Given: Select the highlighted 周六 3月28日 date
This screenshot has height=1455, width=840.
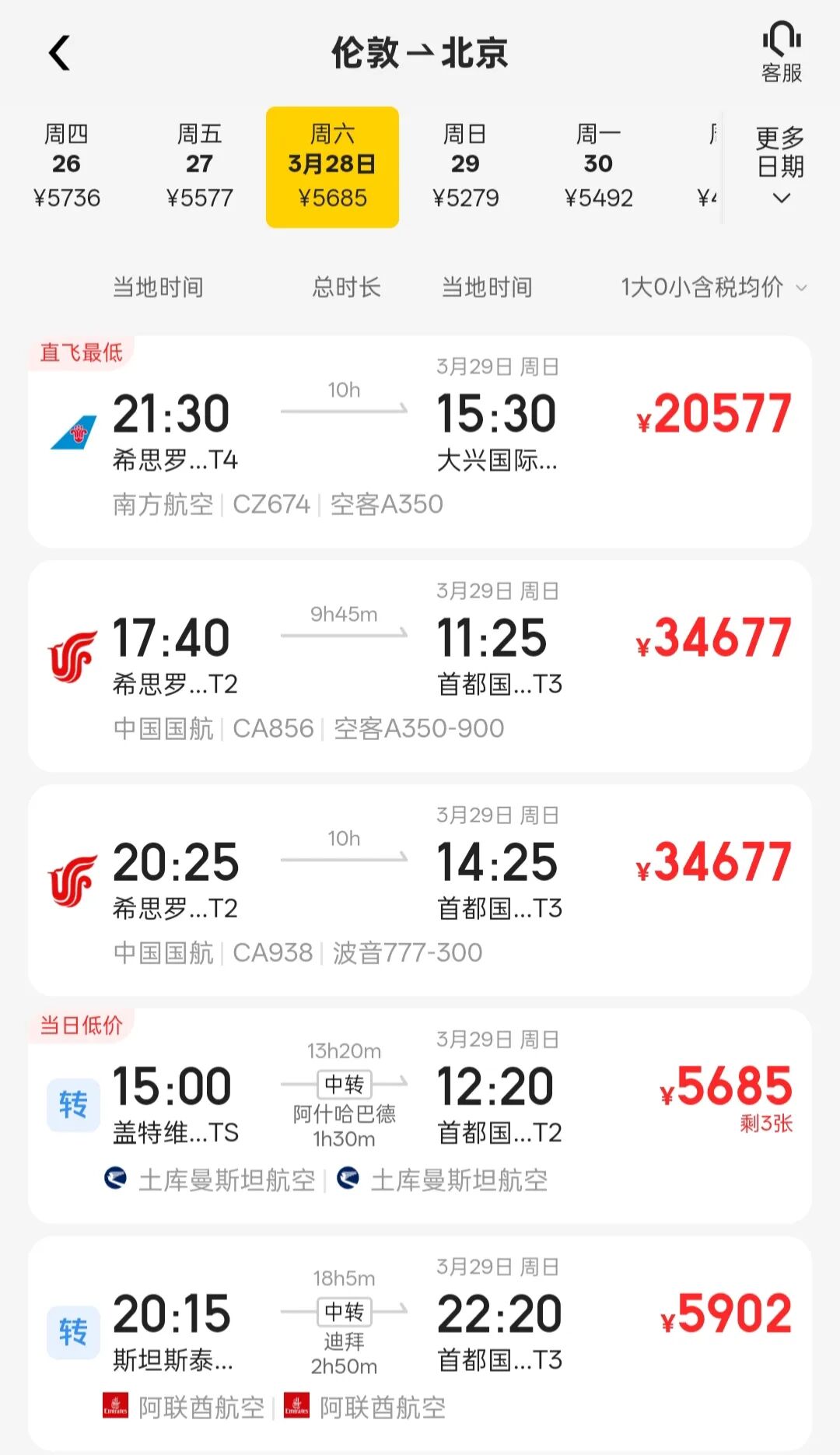Looking at the screenshot, I should point(332,167).
